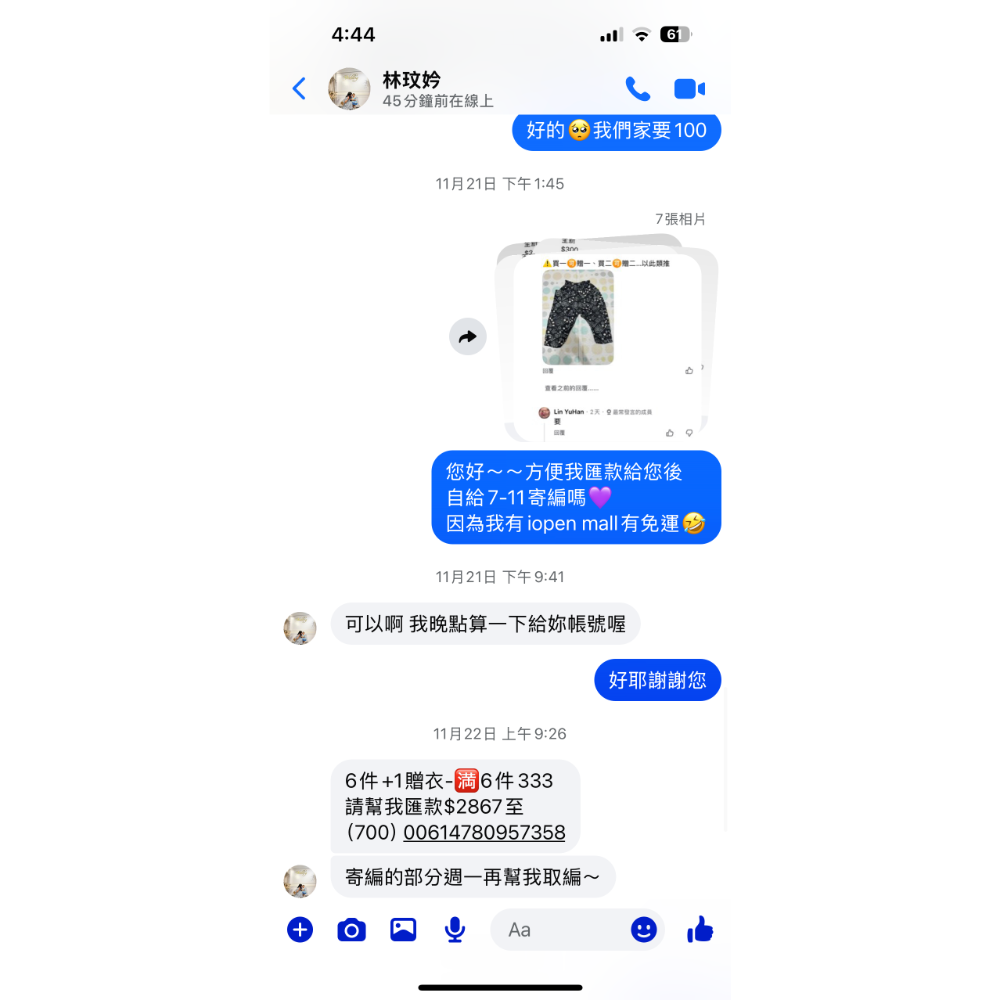Send a thumbs-up like
Screen dimensions: 1000x1000
[x=700, y=930]
